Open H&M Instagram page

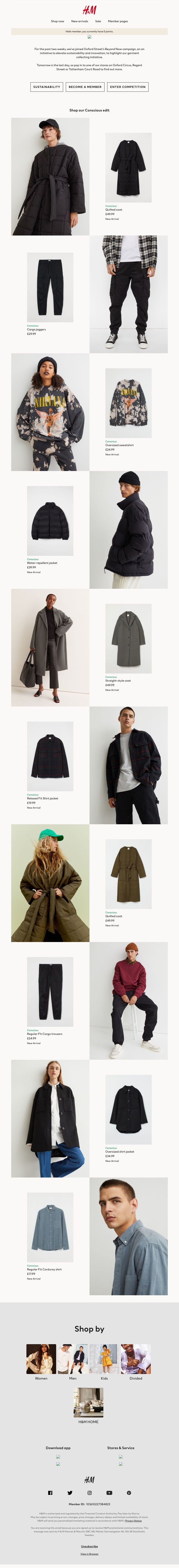tap(89, 1492)
